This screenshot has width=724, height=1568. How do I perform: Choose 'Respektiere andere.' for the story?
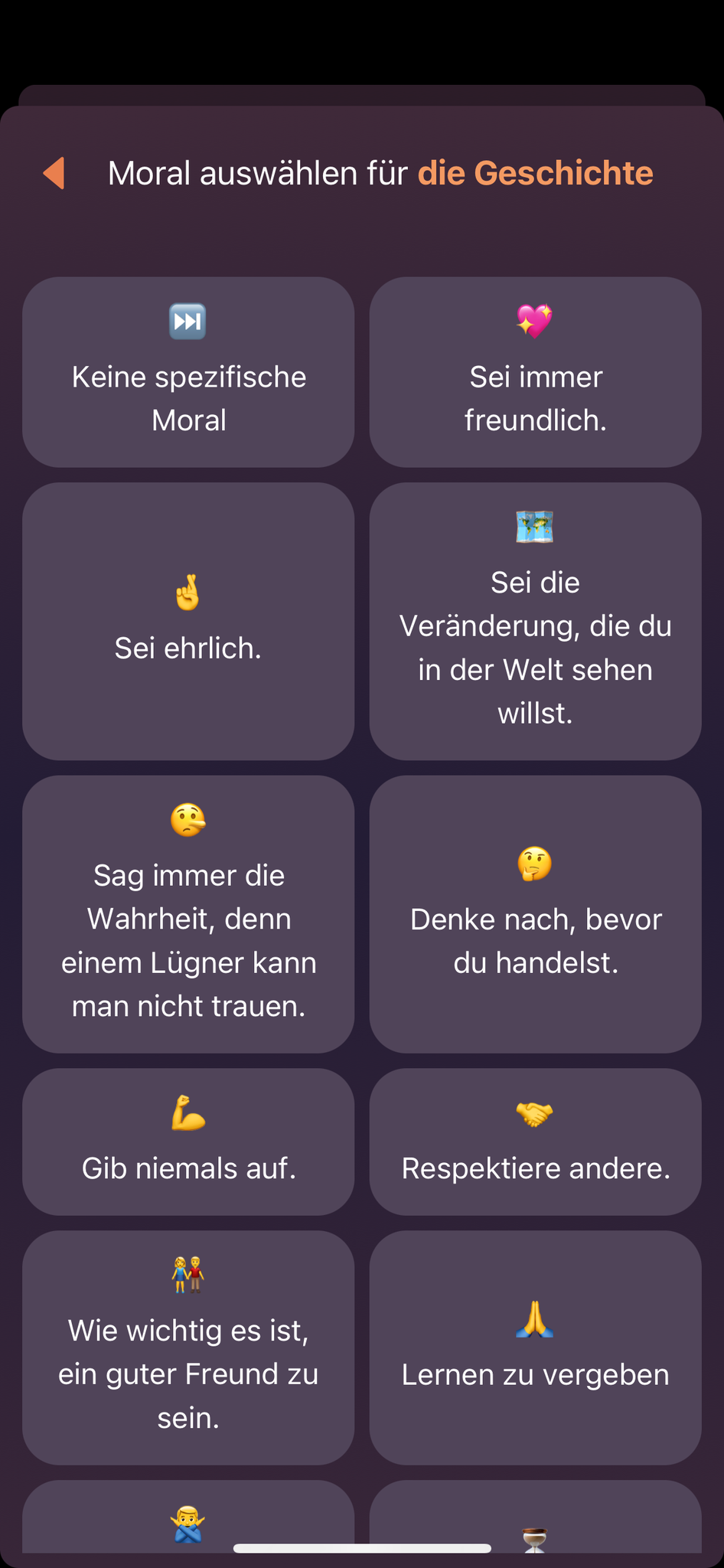pyautogui.click(x=535, y=1142)
